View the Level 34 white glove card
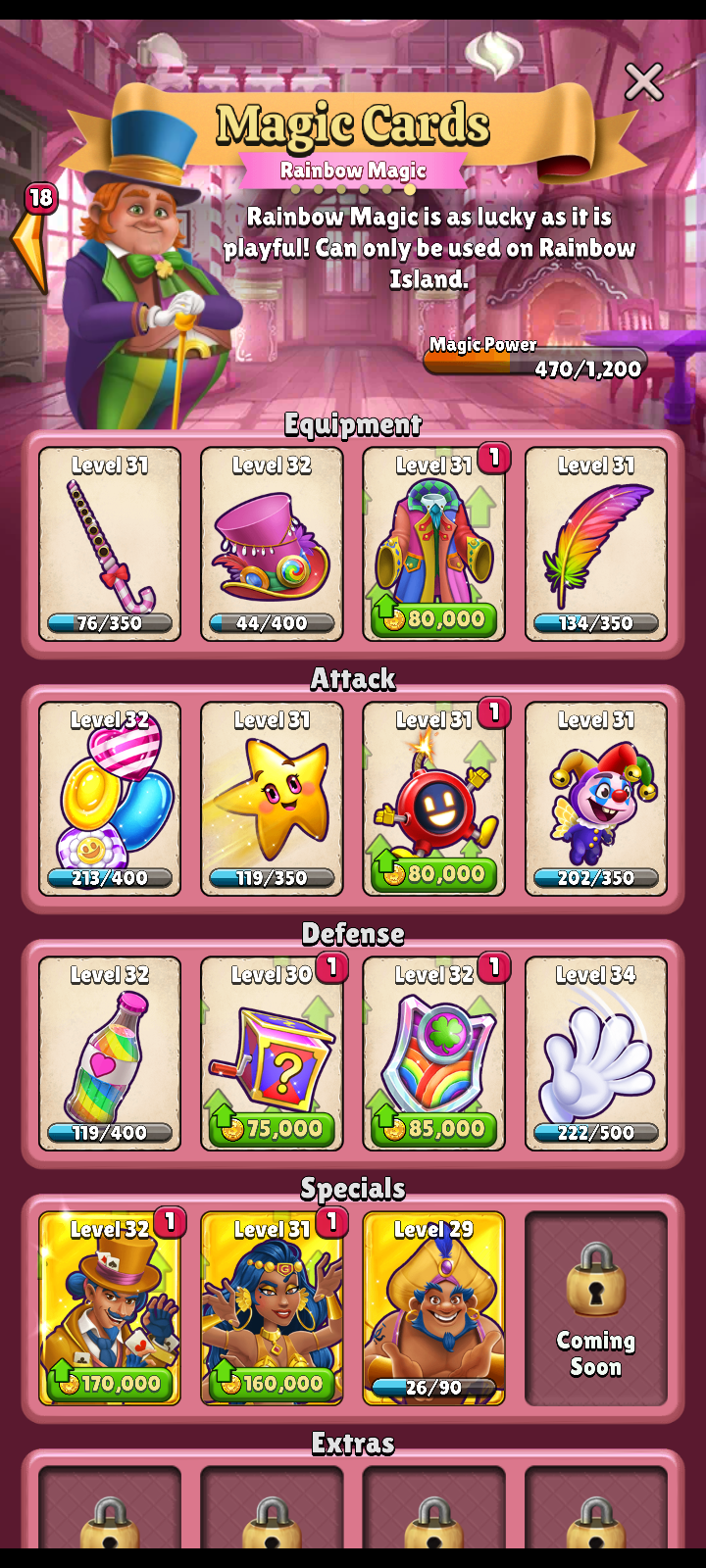 tap(596, 1053)
